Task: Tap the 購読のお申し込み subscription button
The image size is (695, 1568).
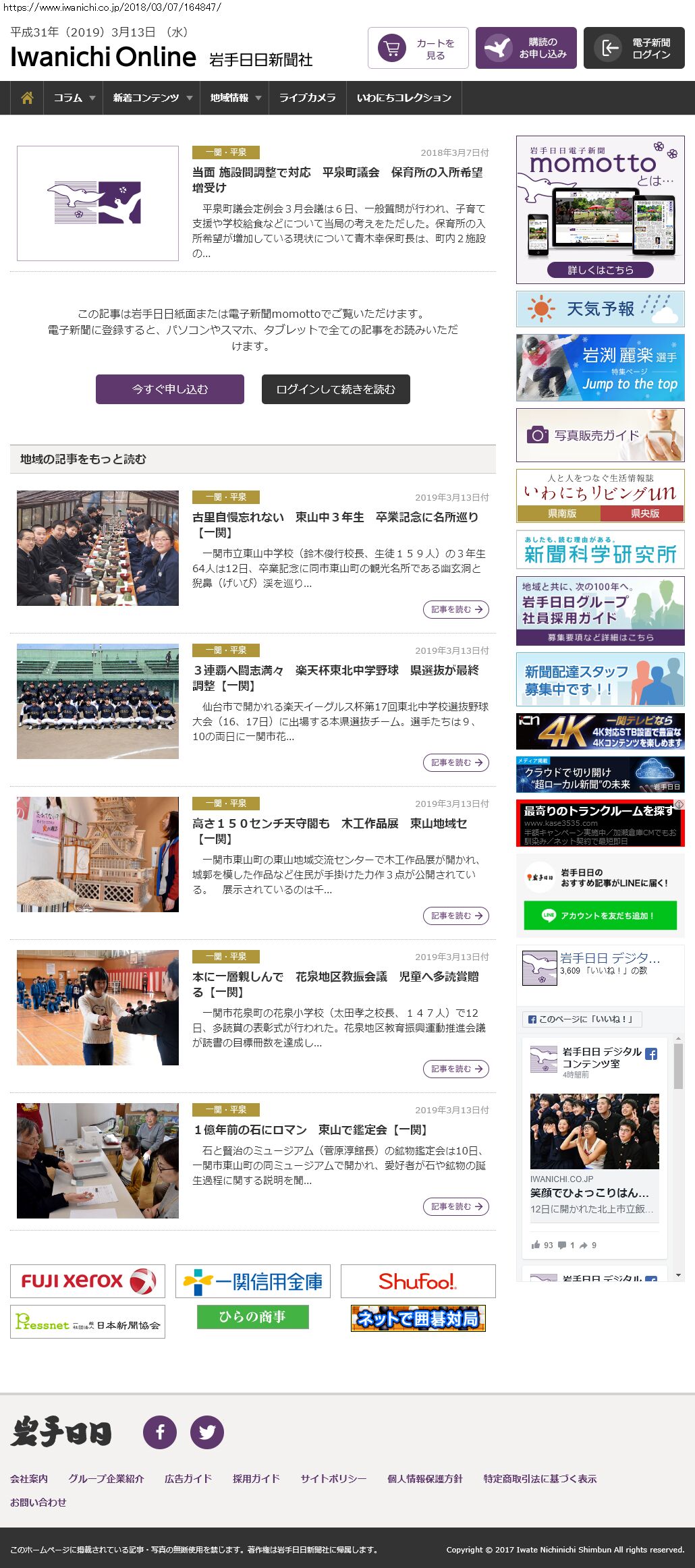Action: tap(526, 48)
